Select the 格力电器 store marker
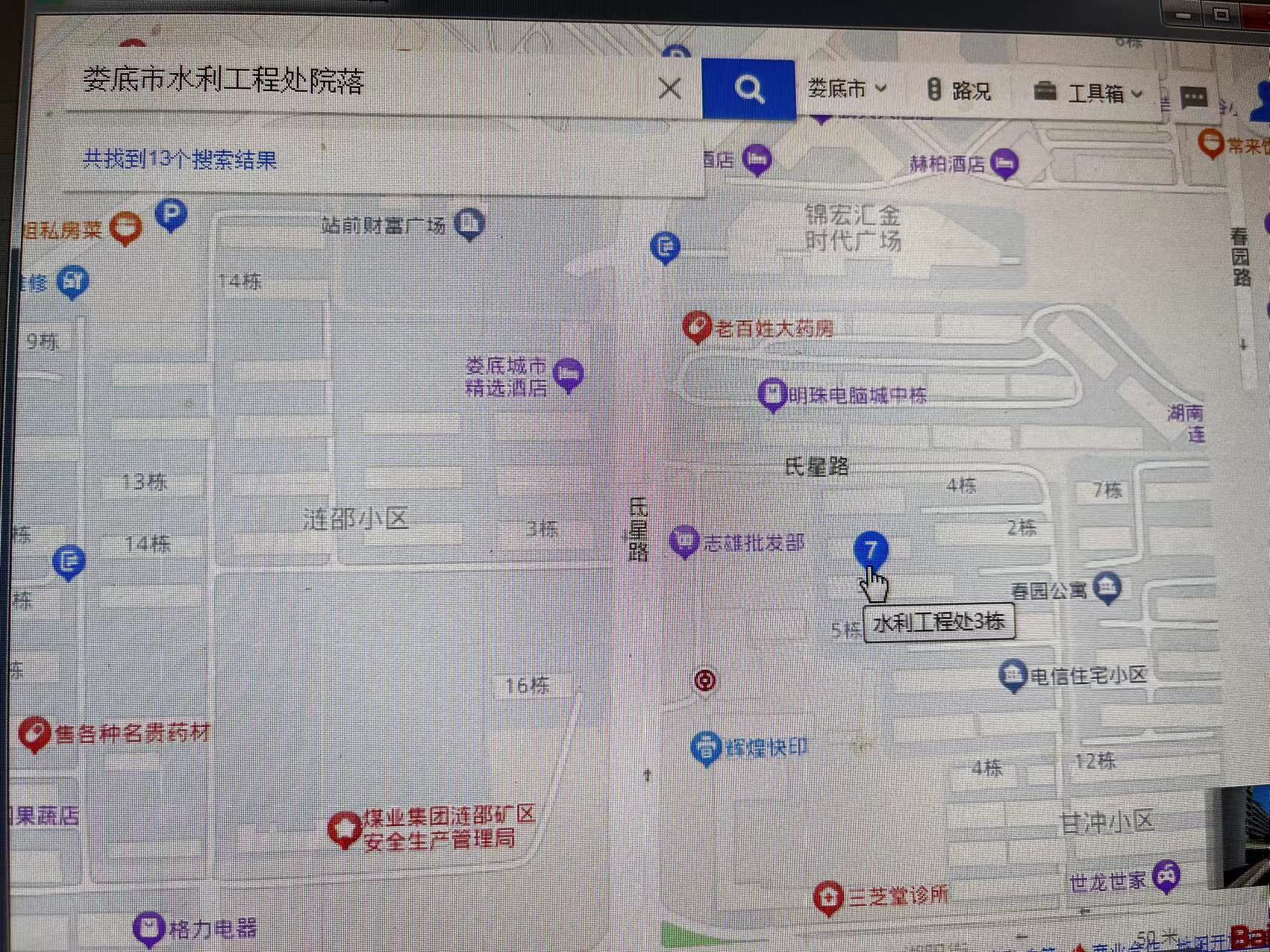This screenshot has height=952, width=1270. (148, 928)
